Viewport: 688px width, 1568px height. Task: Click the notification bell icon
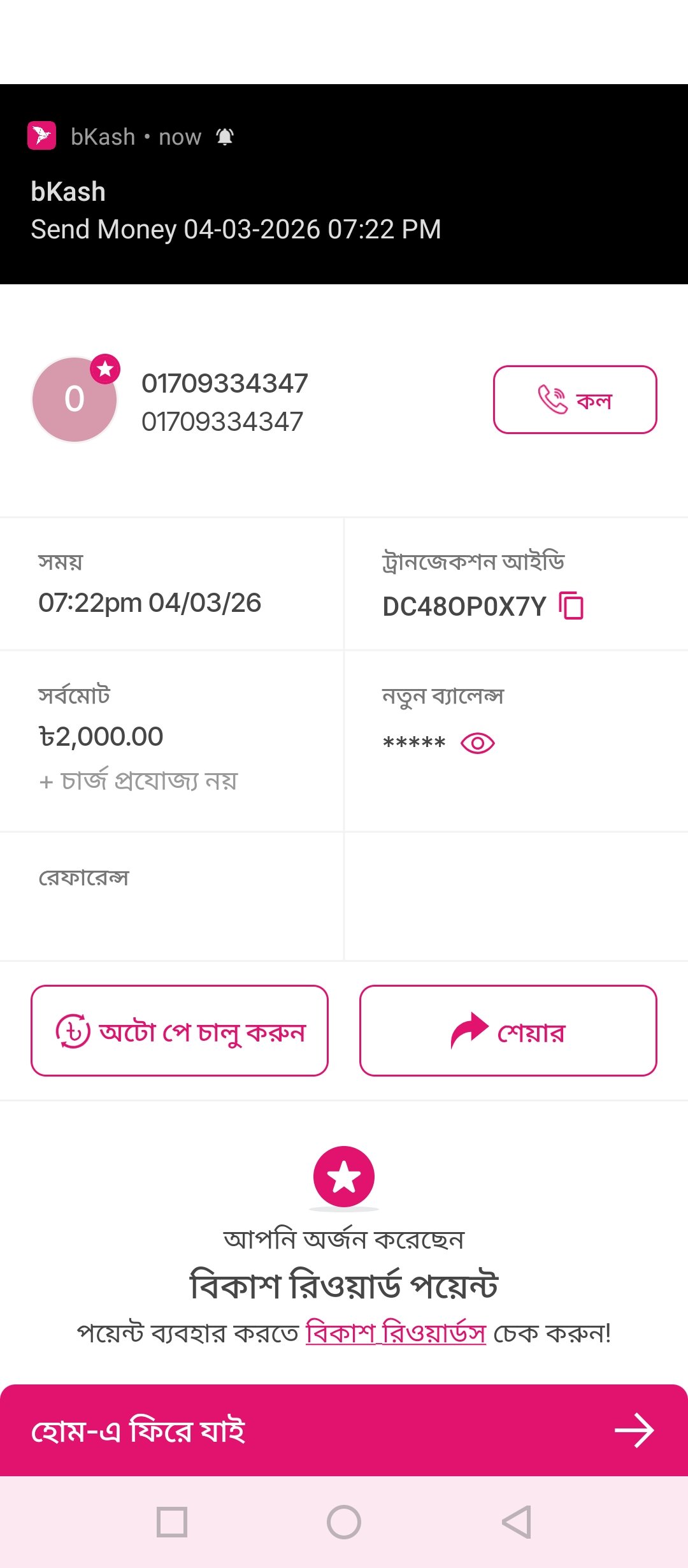tap(224, 136)
